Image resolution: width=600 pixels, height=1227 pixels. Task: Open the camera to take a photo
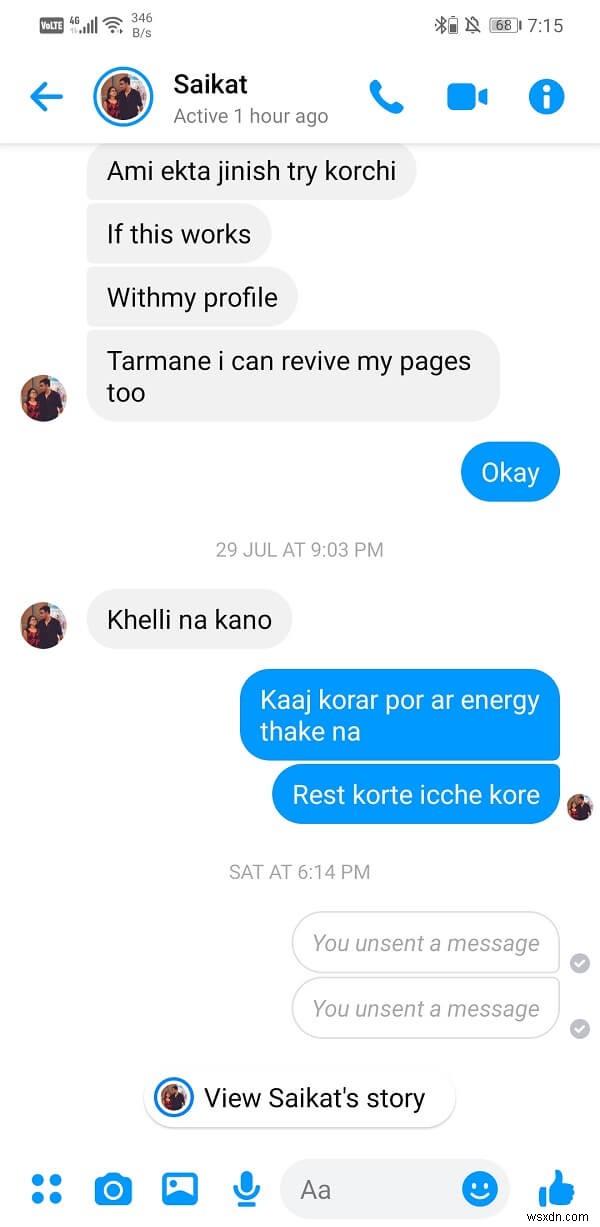pyautogui.click(x=113, y=1188)
